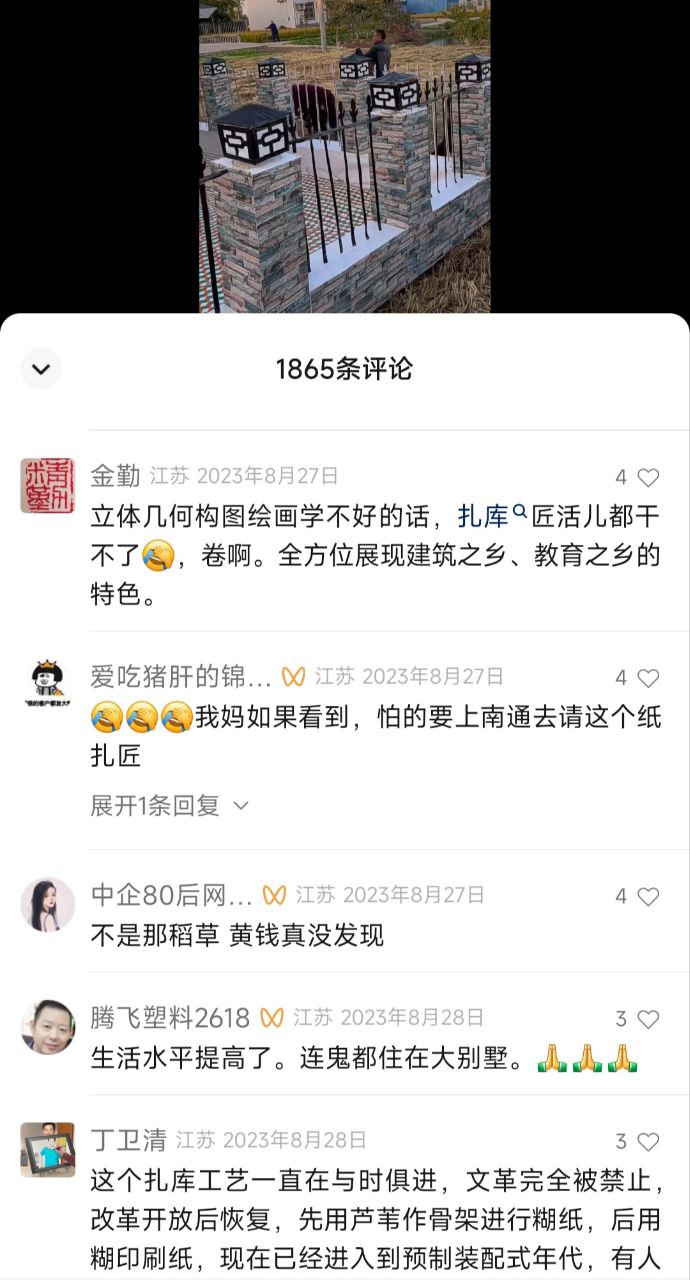Visit 丁卫清's profile via avatar
This screenshot has width=690, height=1280.
(x=47, y=1149)
